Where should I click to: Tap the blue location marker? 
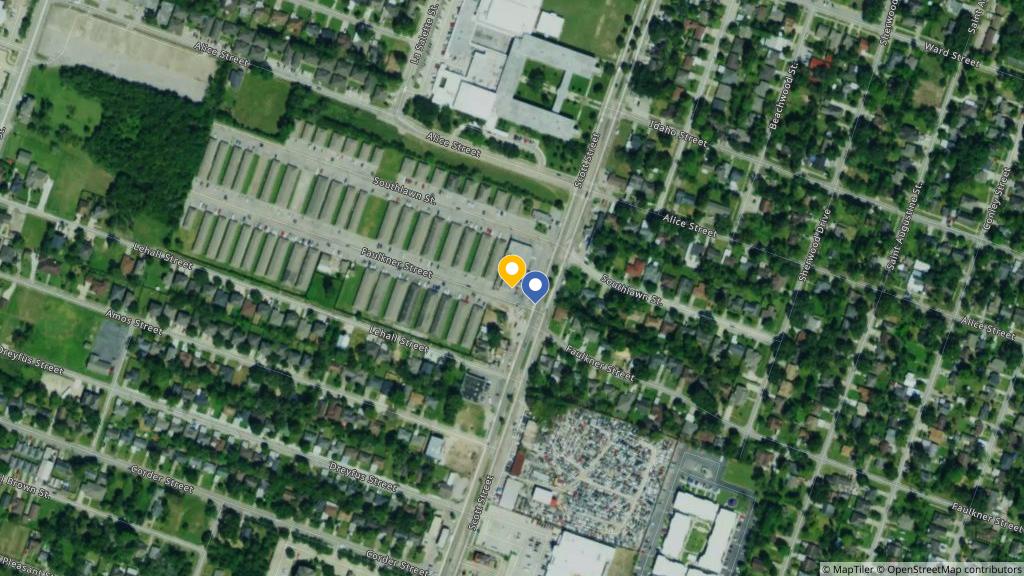click(x=535, y=287)
